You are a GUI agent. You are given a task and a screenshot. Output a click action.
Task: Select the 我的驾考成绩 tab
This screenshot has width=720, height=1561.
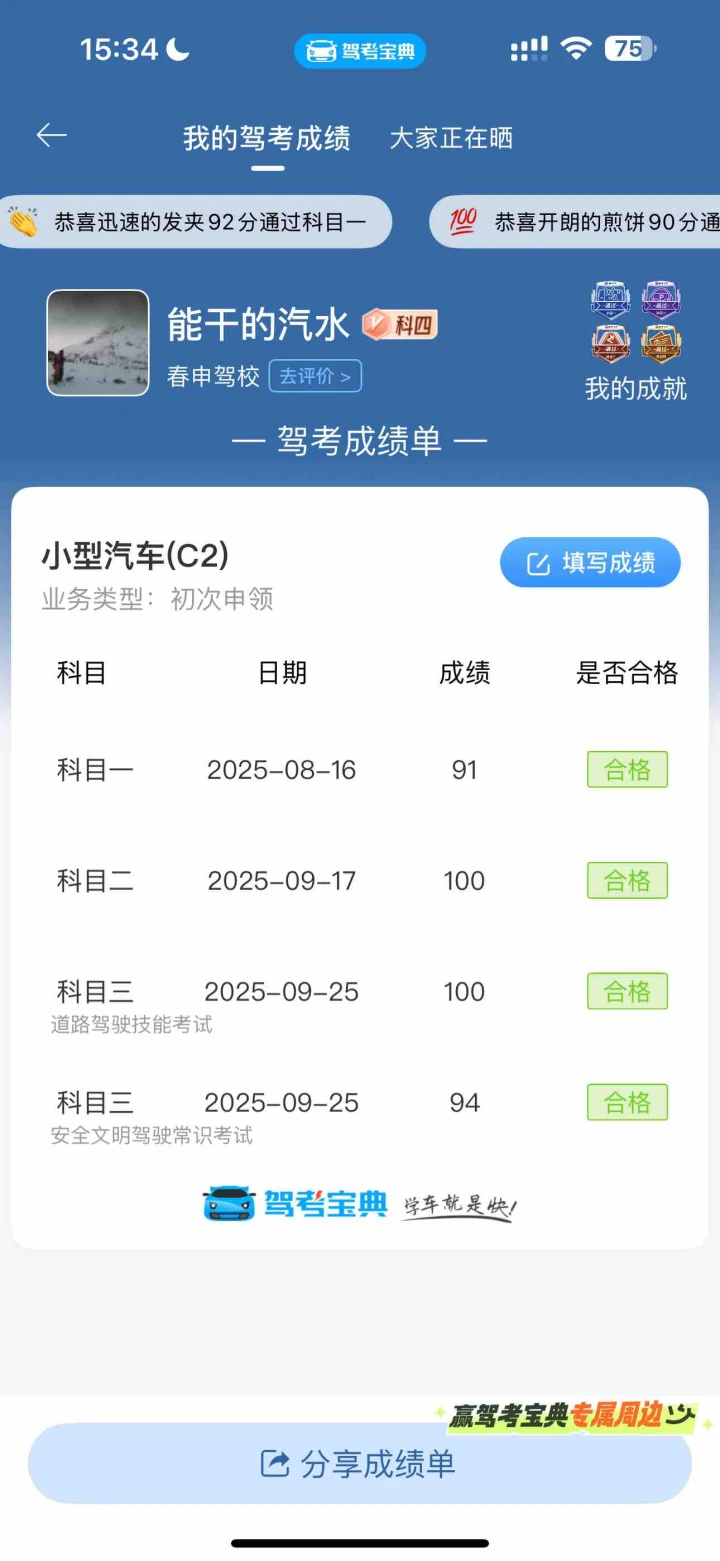pyautogui.click(x=266, y=138)
